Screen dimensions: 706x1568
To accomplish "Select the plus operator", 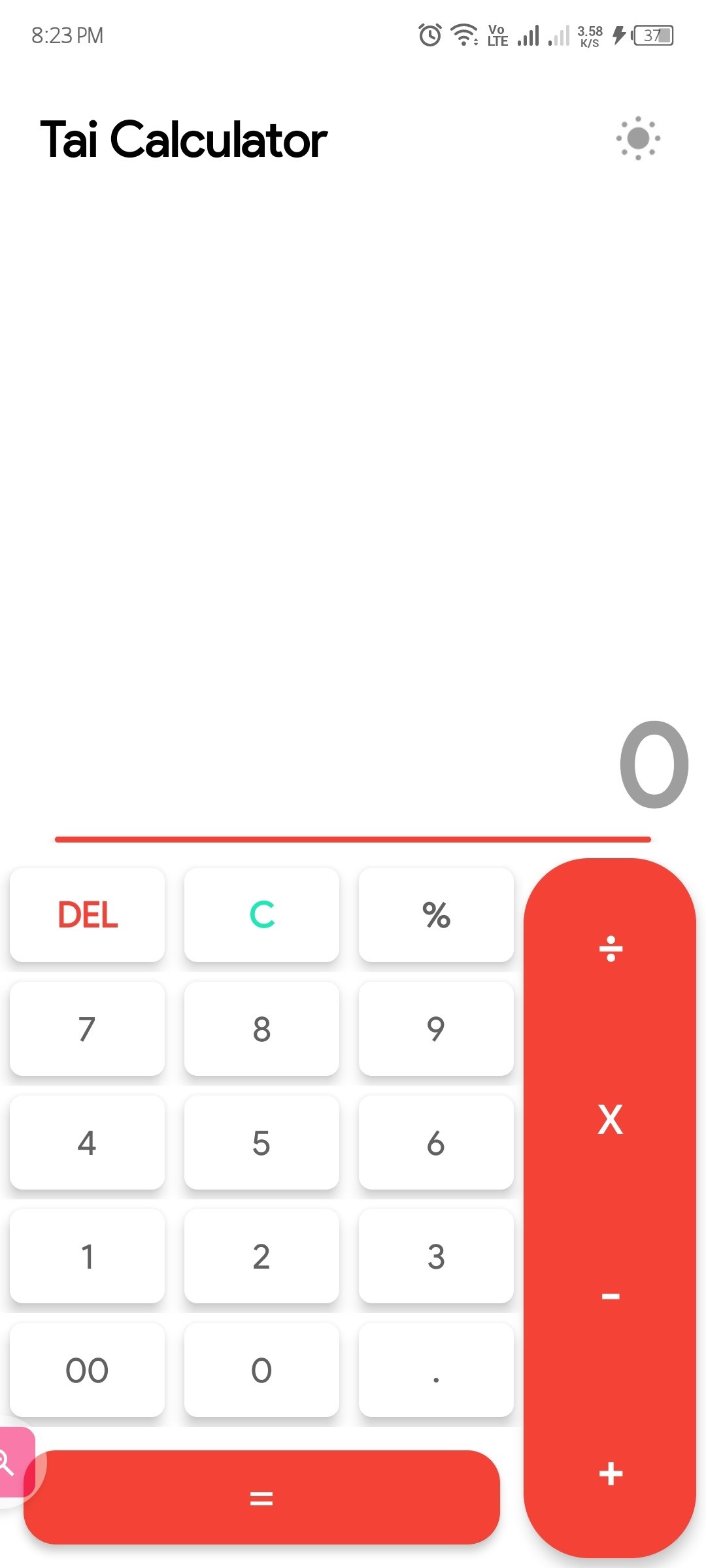I will (611, 1473).
